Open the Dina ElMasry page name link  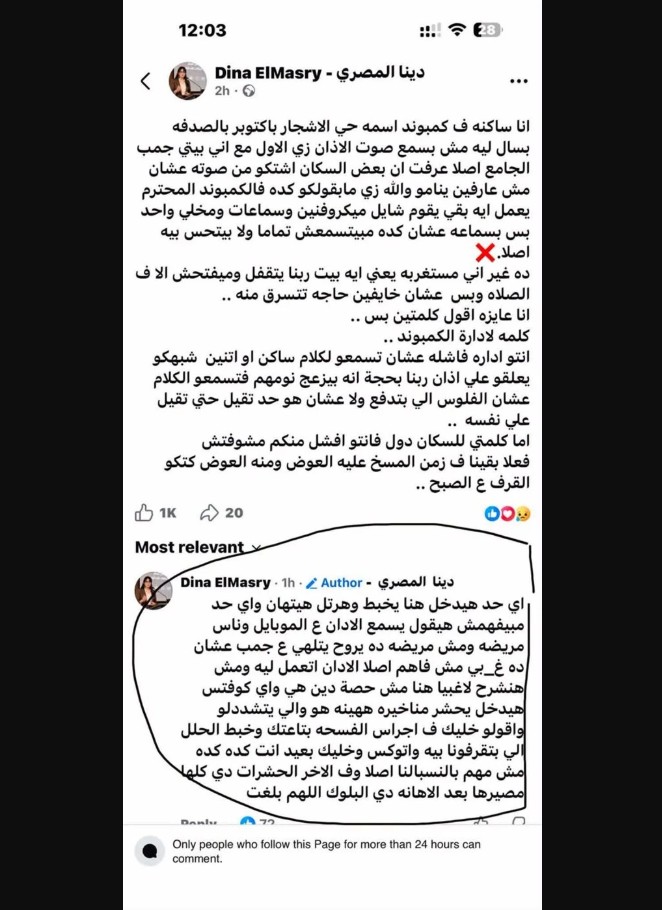pyautogui.click(x=320, y=73)
